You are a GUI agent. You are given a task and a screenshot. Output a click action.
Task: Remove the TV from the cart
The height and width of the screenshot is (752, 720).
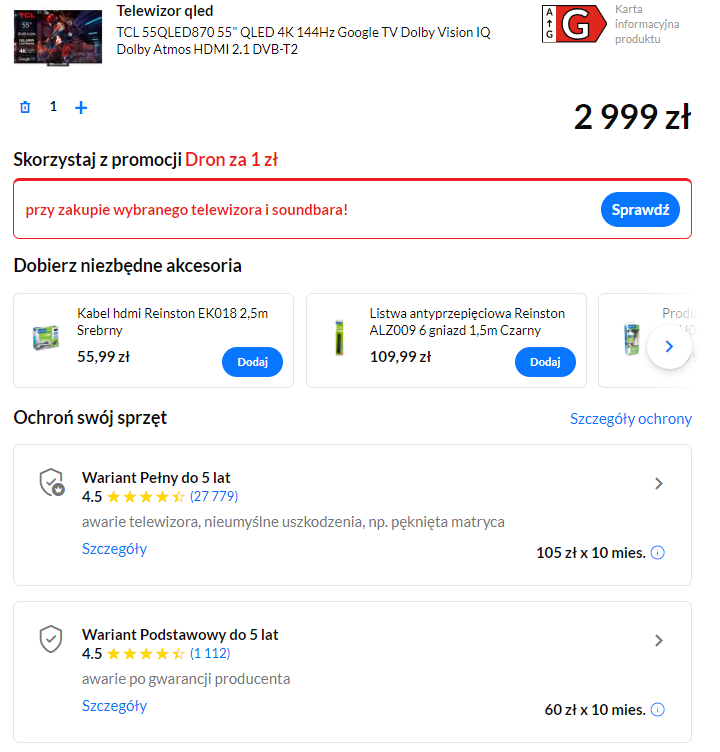pyautogui.click(x=26, y=107)
